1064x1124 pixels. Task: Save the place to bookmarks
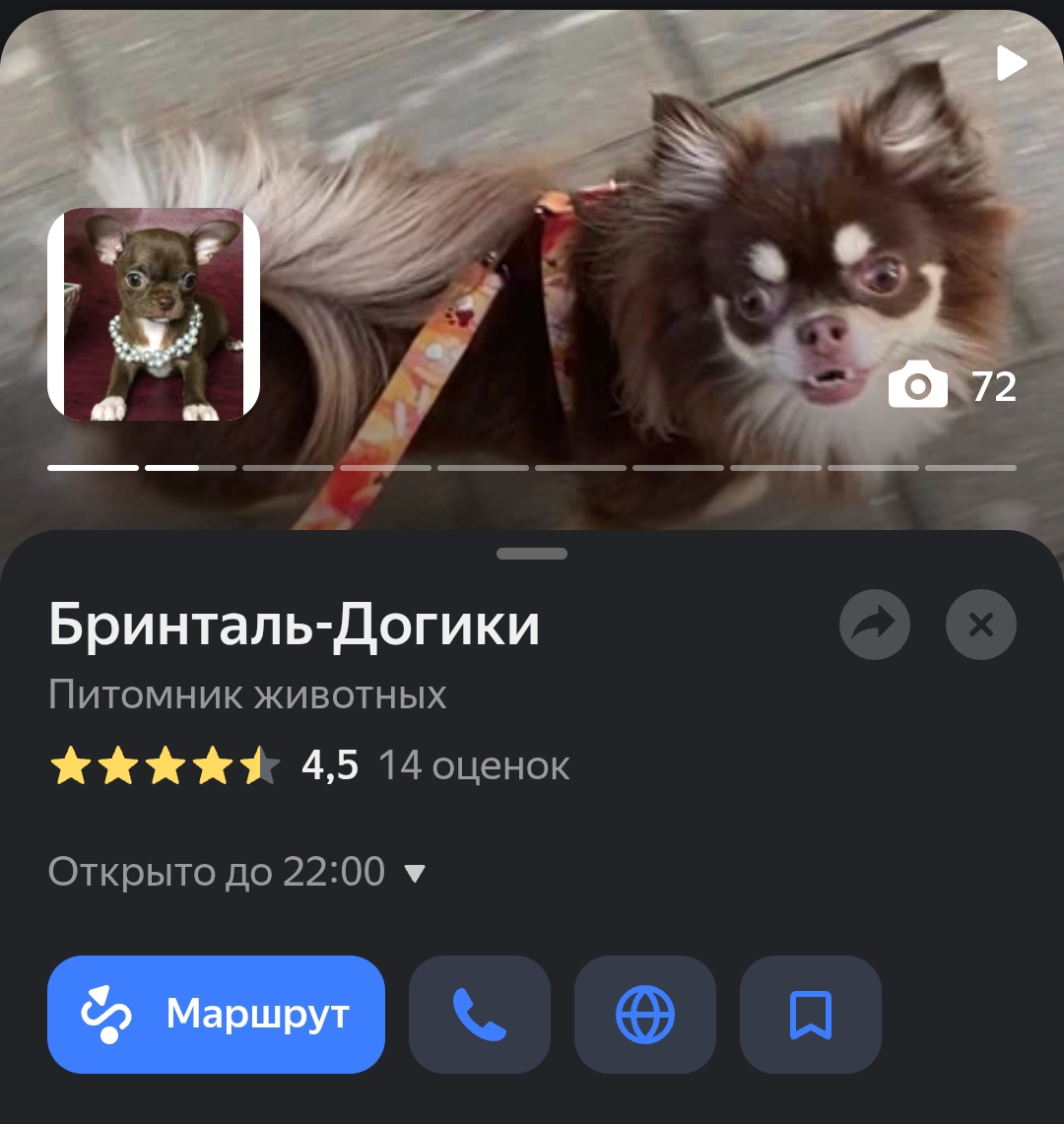[x=811, y=1014]
